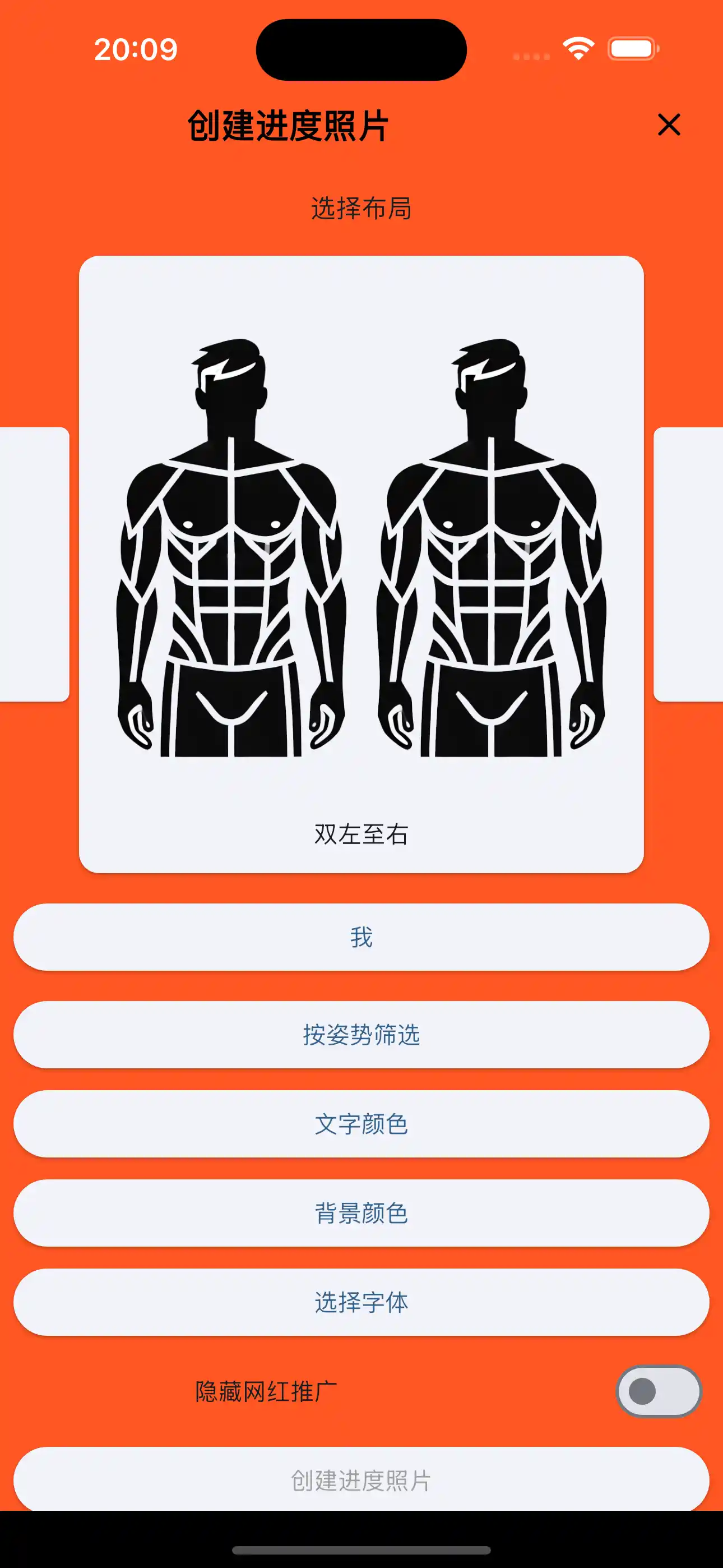723x1568 pixels.
Task: Toggle hiding influencer promotion off
Action: 659,1391
